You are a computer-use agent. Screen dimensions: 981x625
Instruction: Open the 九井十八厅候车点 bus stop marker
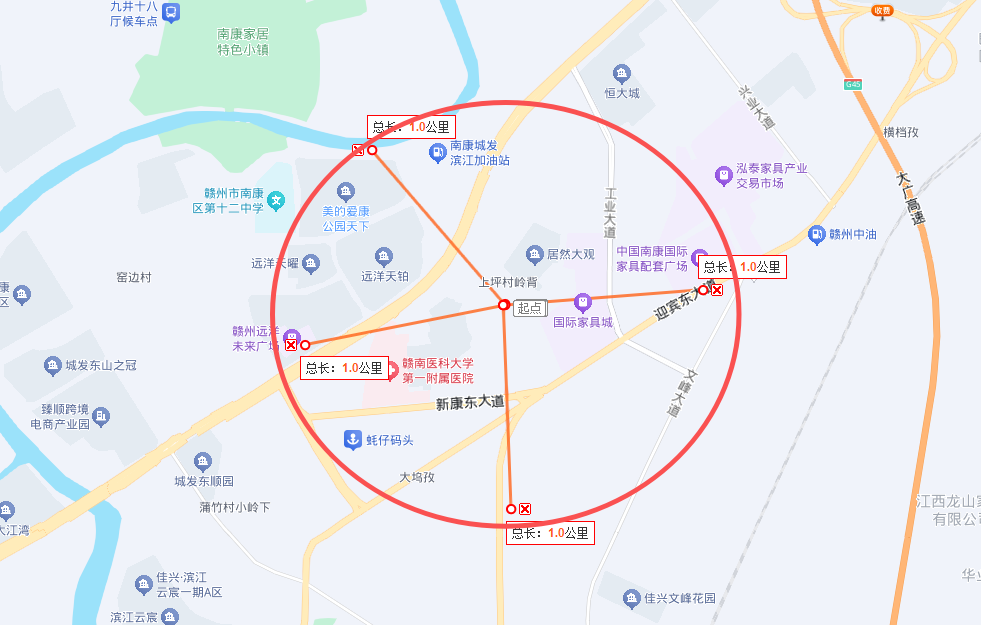(171, 13)
